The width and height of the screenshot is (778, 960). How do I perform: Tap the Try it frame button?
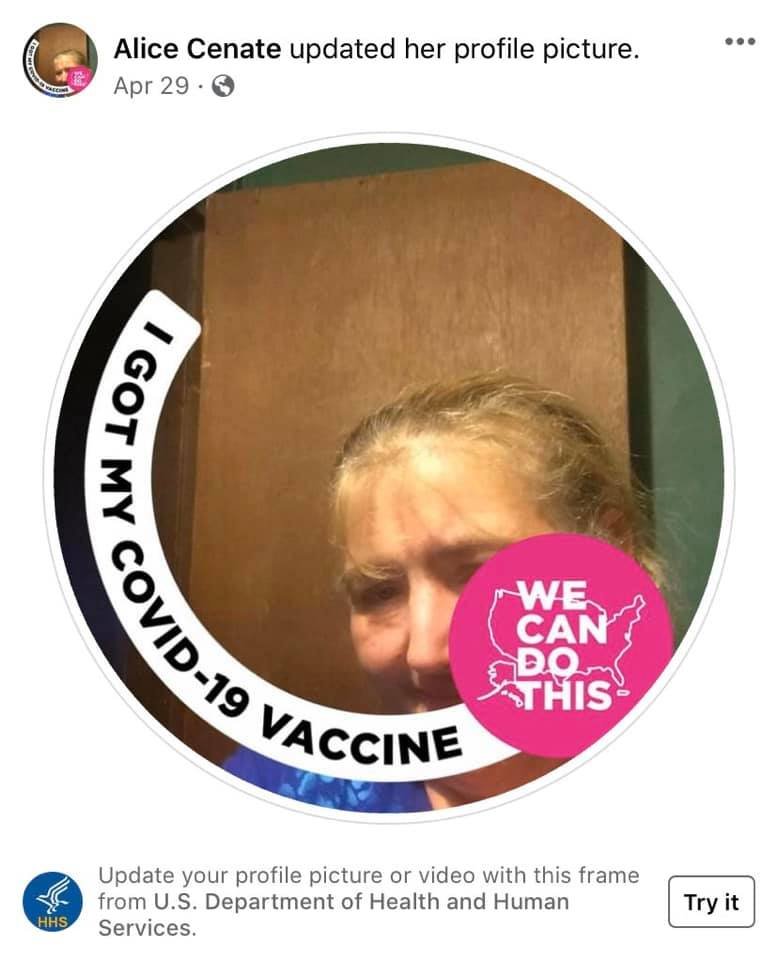click(x=711, y=902)
